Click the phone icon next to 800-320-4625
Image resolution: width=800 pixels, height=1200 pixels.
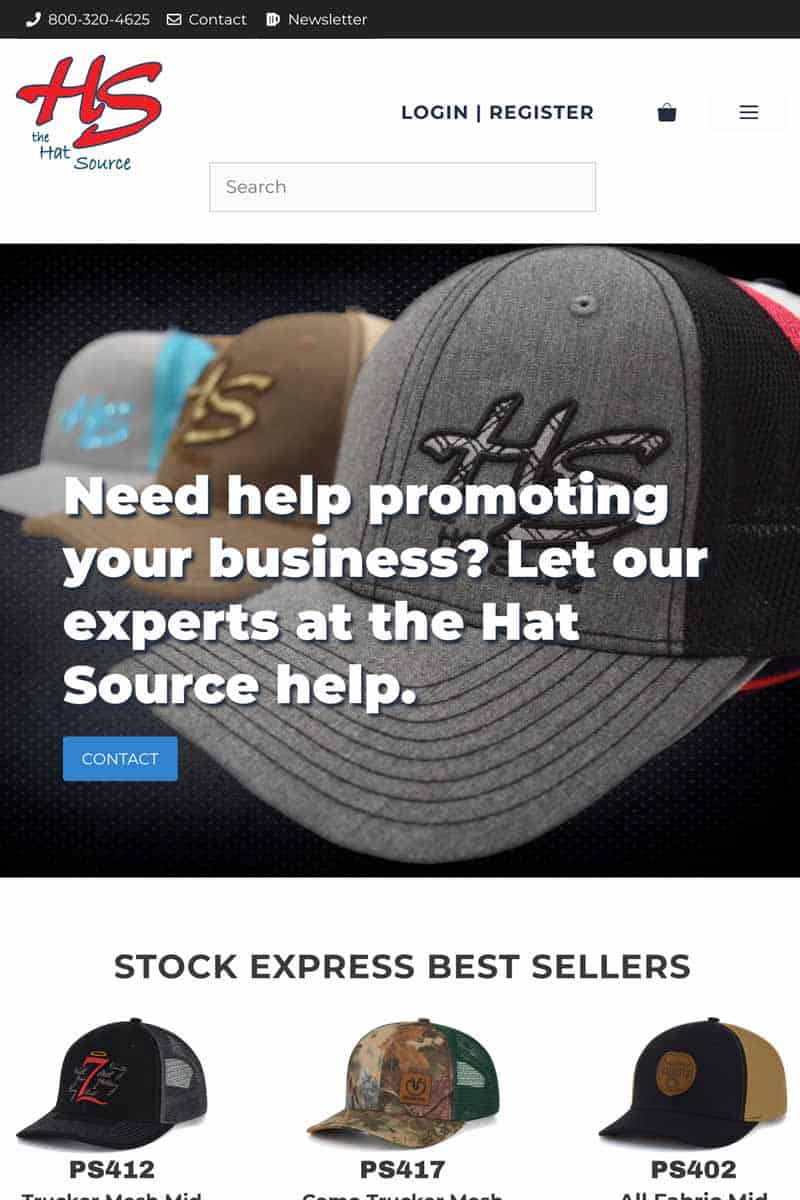(34, 18)
